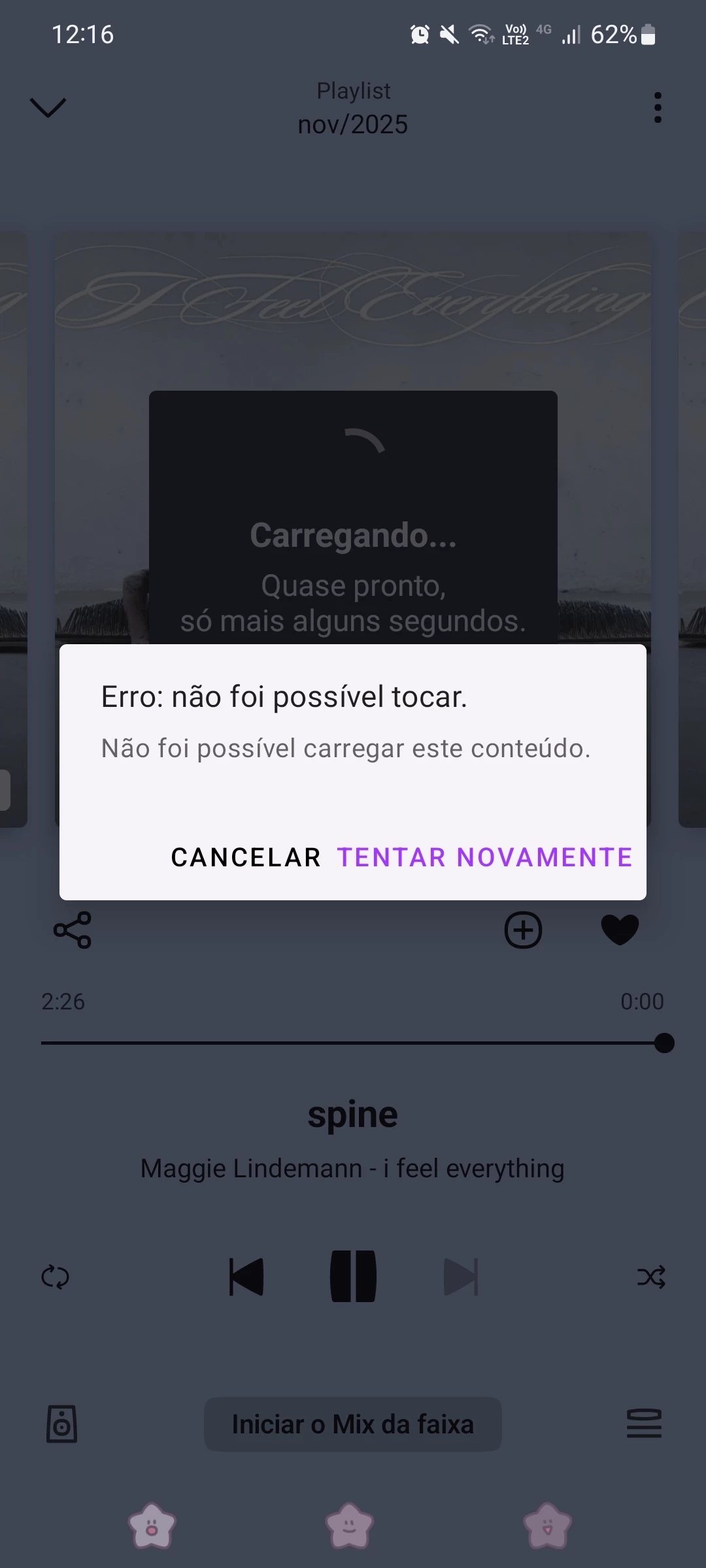Toggle the heart favorite icon
Screen dimensions: 706x1568
pyautogui.click(x=620, y=930)
